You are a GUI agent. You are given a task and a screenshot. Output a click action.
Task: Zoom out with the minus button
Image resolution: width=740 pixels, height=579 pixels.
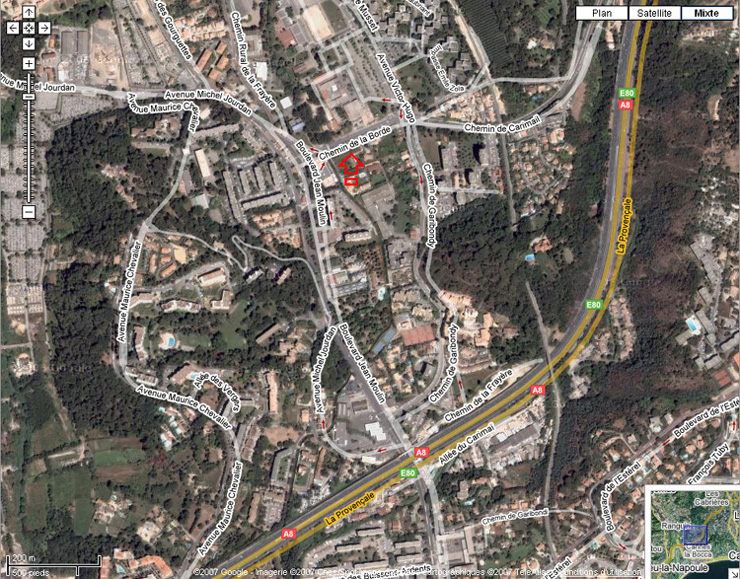(x=28, y=211)
